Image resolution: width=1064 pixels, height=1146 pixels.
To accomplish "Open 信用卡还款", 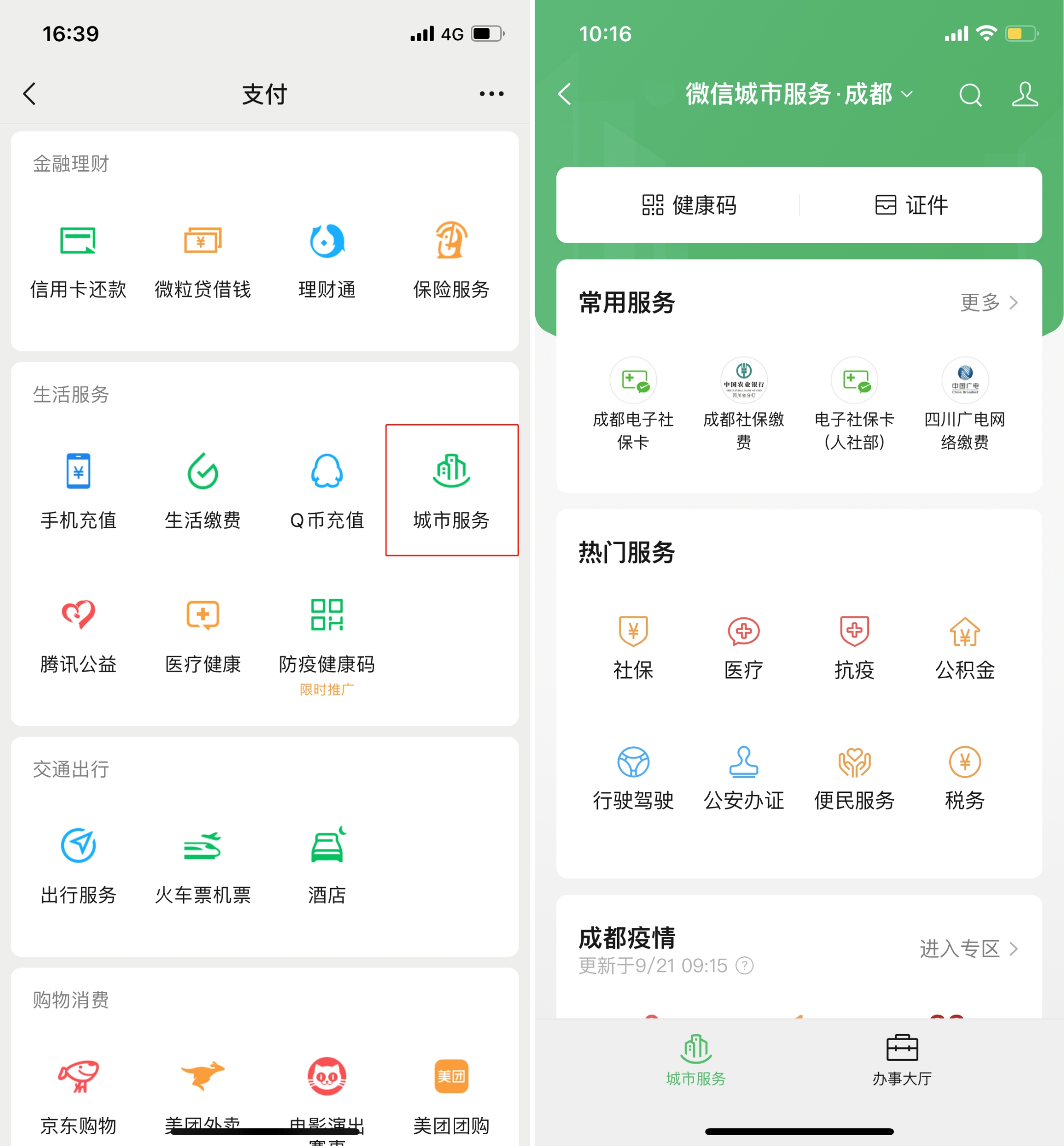I will click(x=78, y=259).
